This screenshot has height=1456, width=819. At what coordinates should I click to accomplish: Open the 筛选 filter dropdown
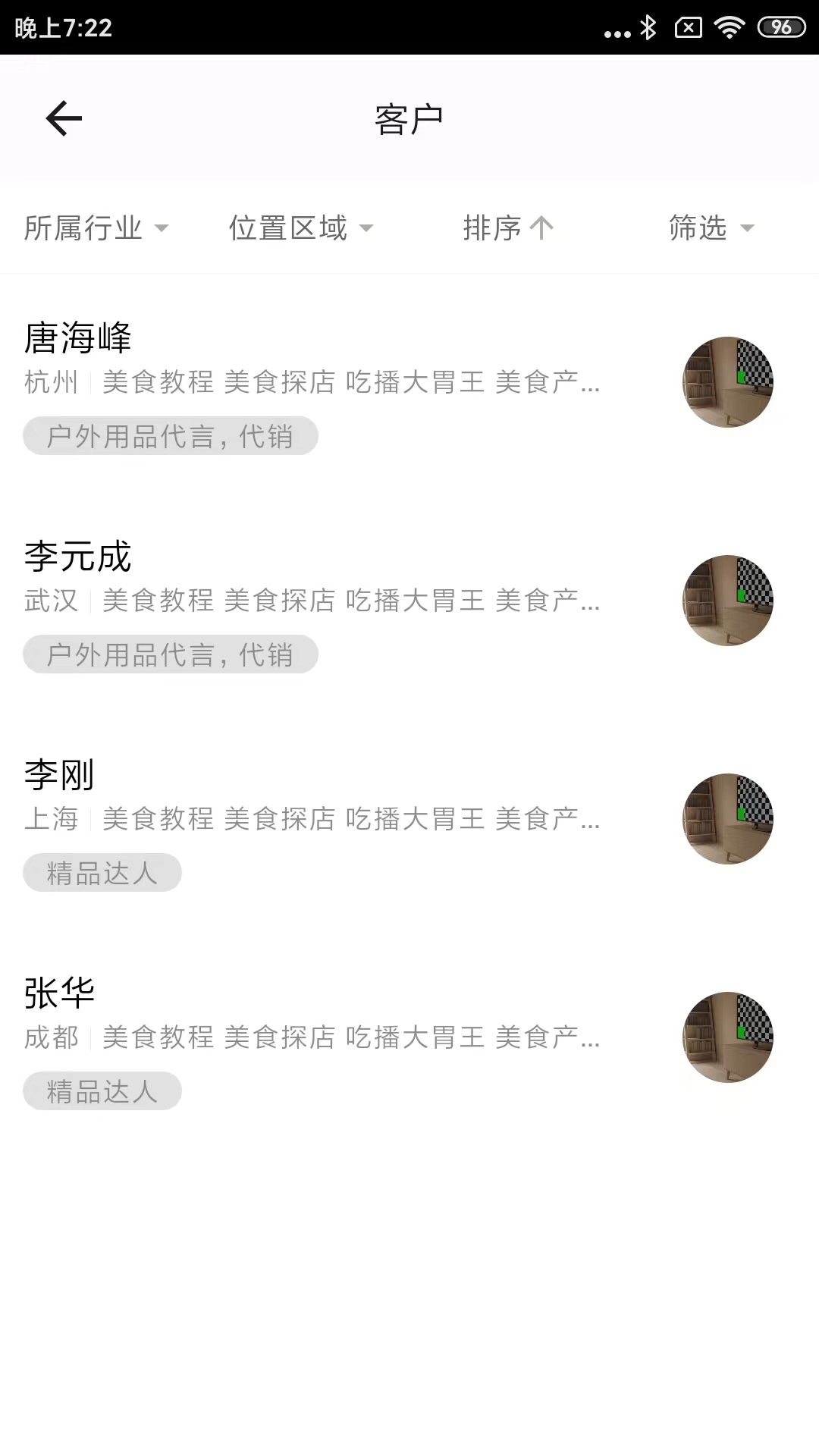(x=711, y=227)
